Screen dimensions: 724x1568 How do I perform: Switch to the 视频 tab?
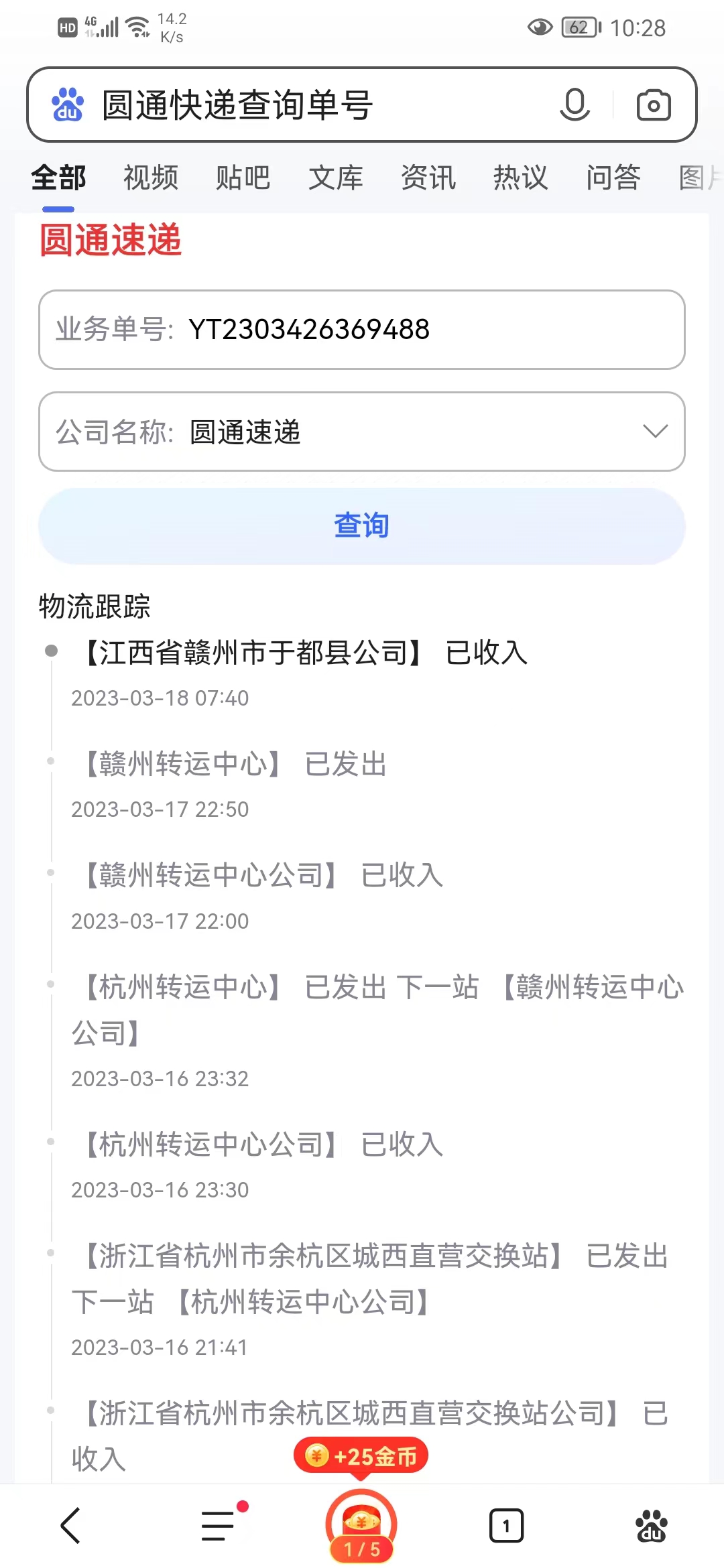pos(151,178)
